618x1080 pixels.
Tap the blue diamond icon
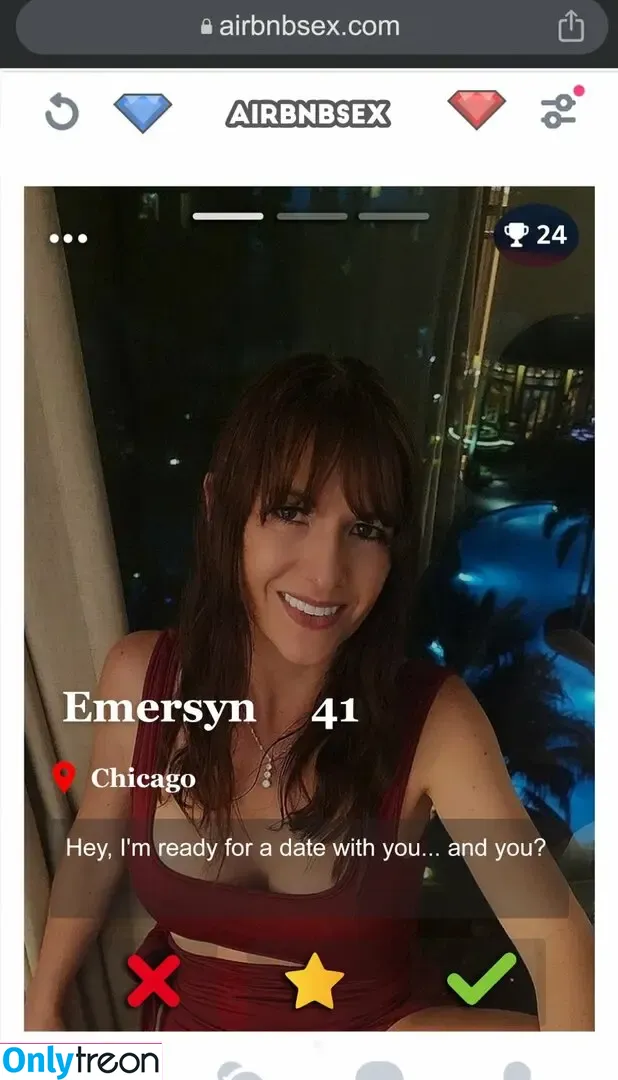(143, 112)
